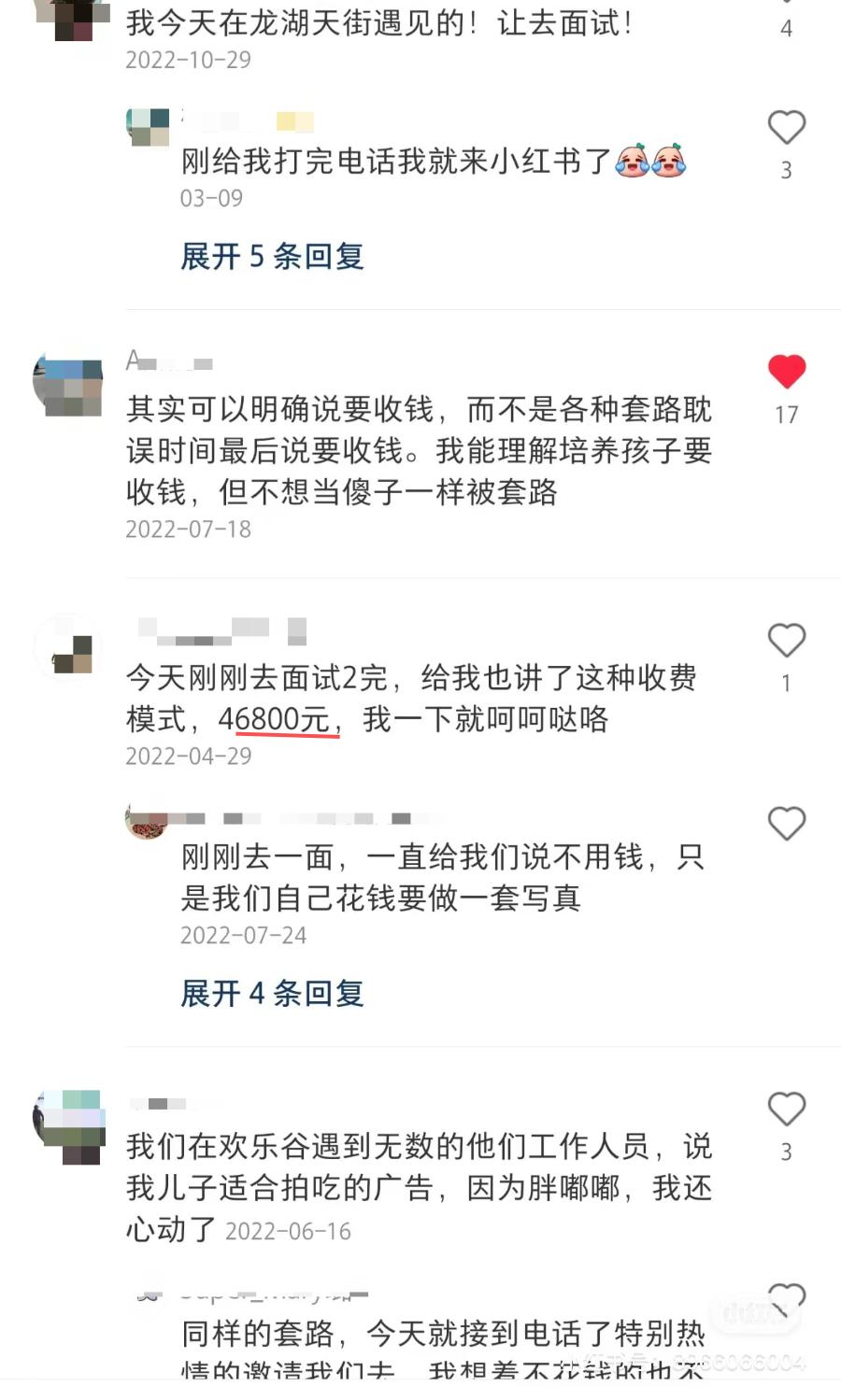Like the reply '同样的套路，今天就接到电话了'
Screen dimensions: 841x1400
[786, 1298]
